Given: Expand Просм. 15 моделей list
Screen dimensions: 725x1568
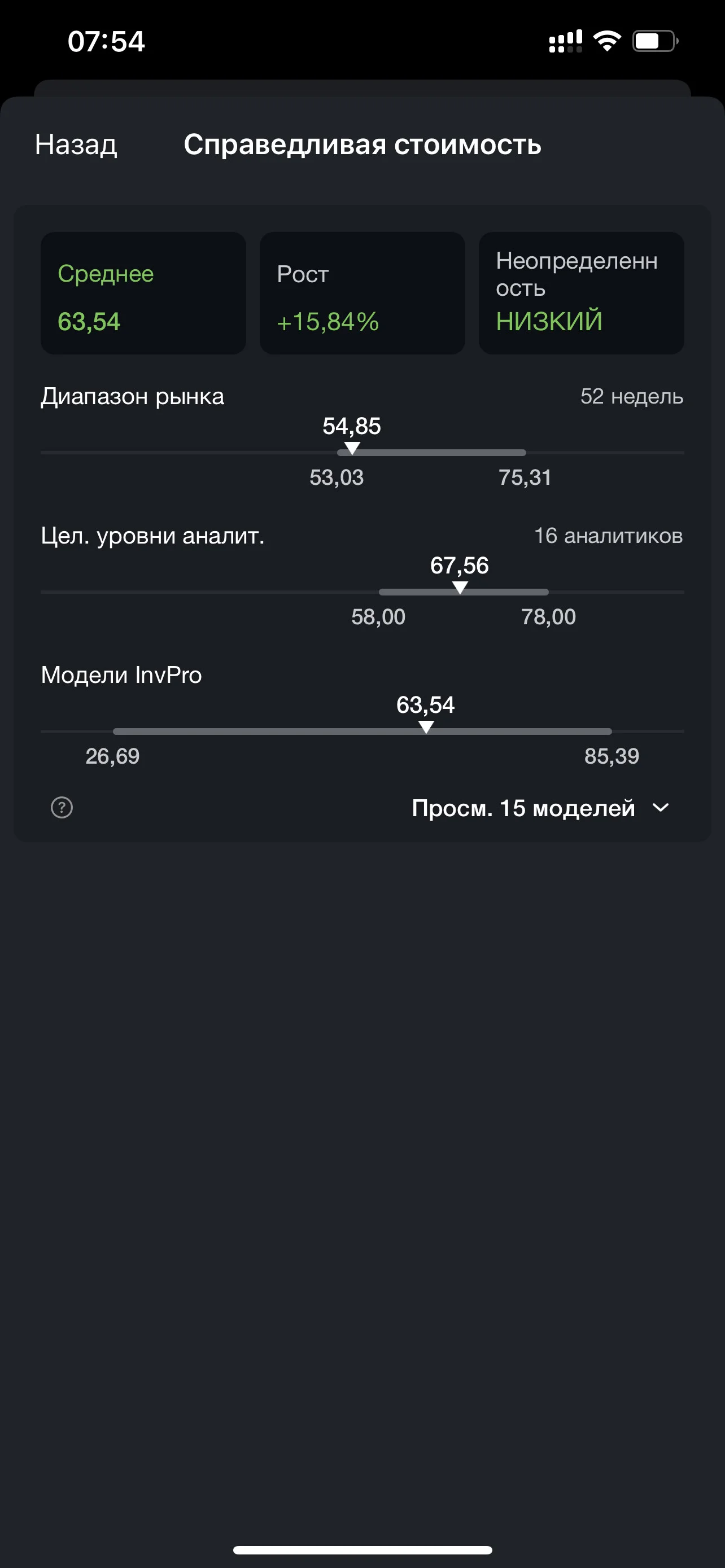Looking at the screenshot, I should [x=540, y=808].
